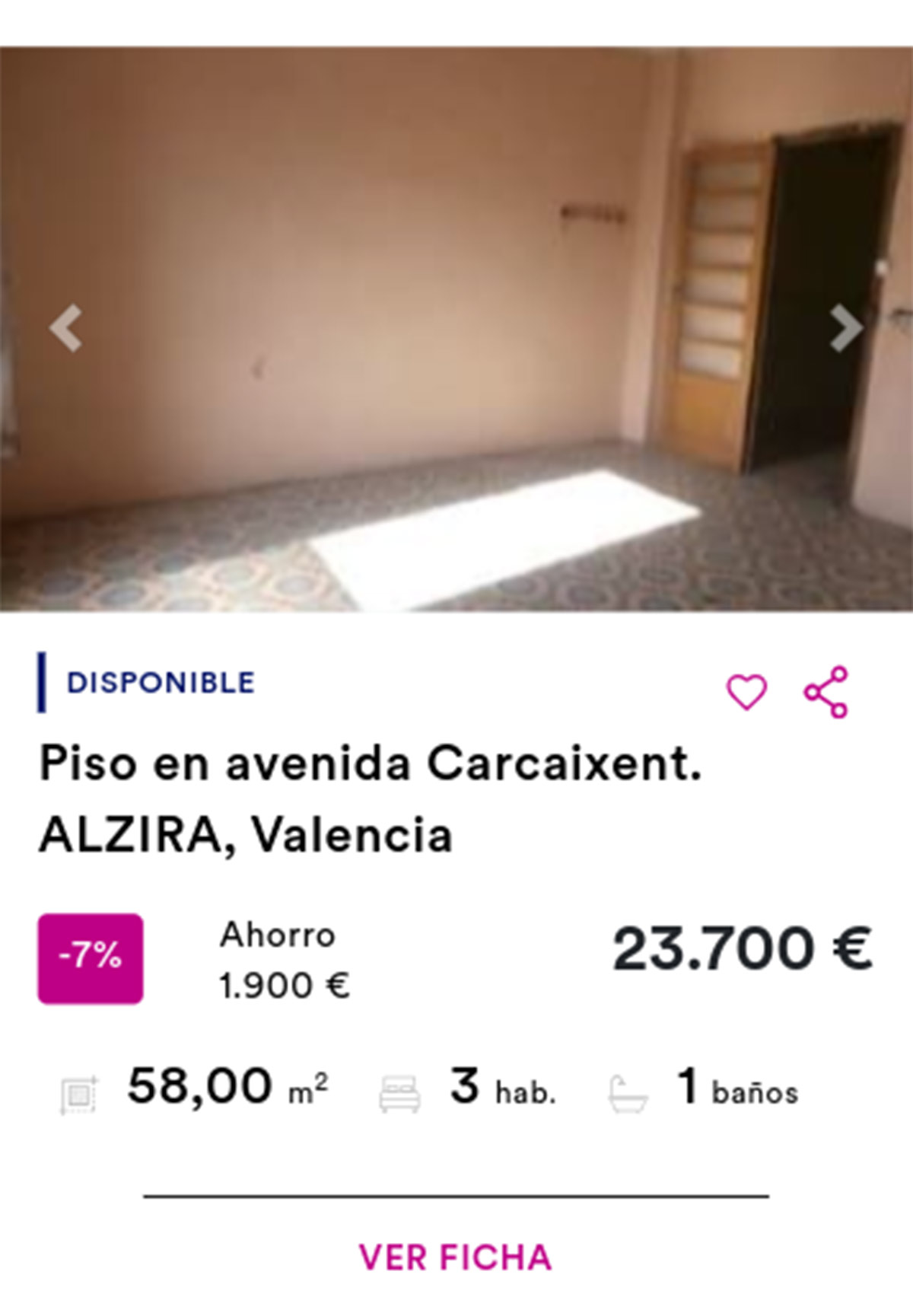Show the next property photo
Screen dimensions: 913x1316
[845, 328]
